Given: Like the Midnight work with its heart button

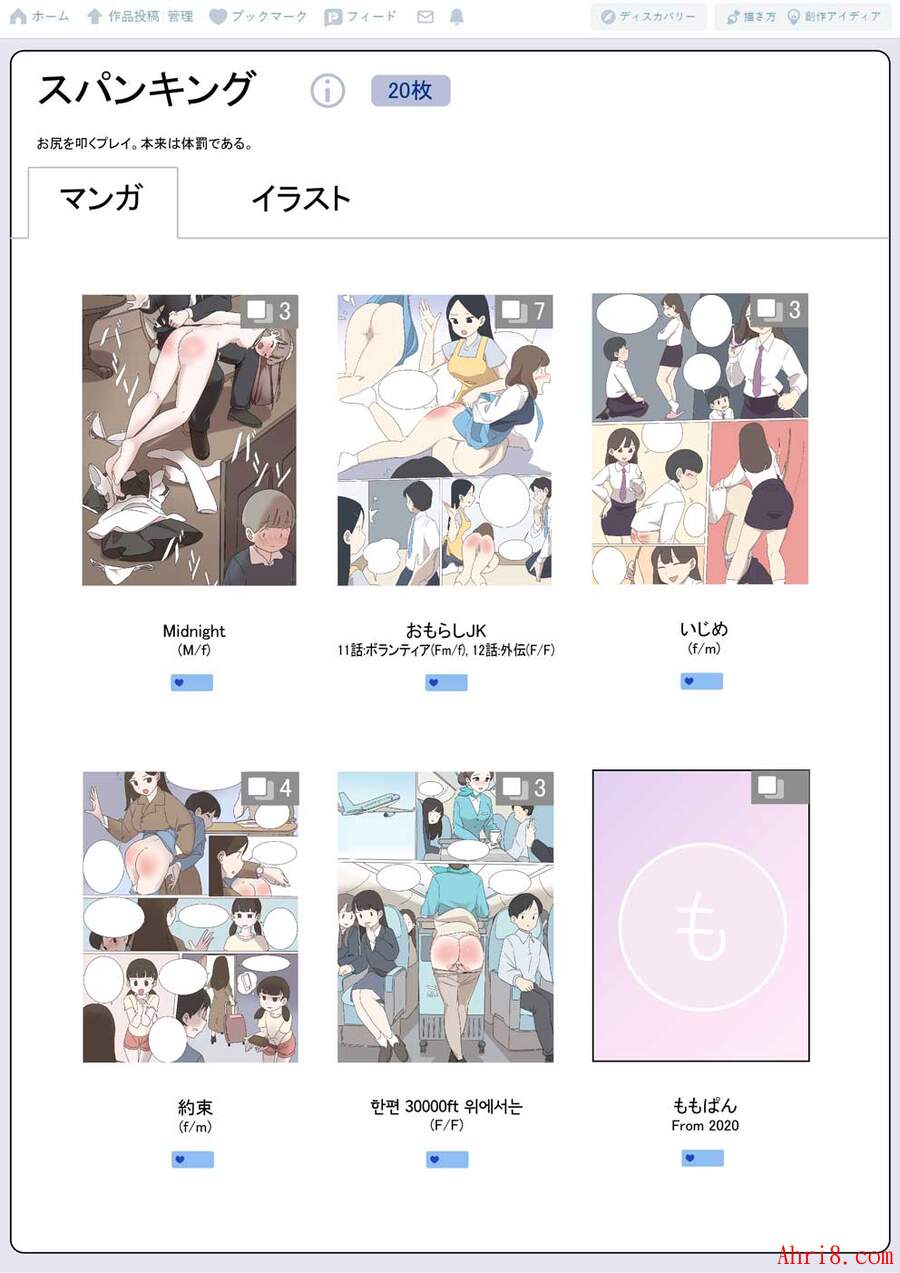Looking at the screenshot, I should [191, 683].
